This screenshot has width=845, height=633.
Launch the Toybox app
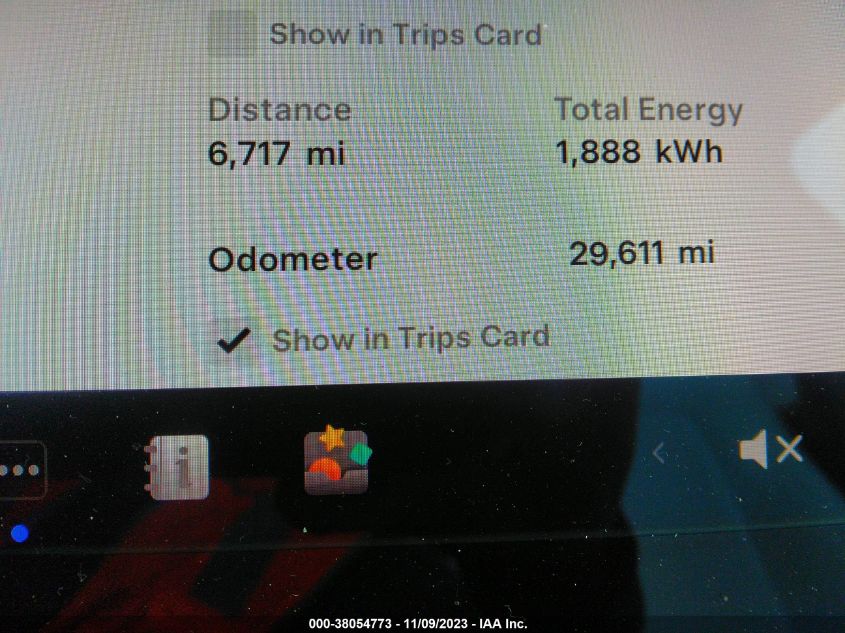click(336, 461)
